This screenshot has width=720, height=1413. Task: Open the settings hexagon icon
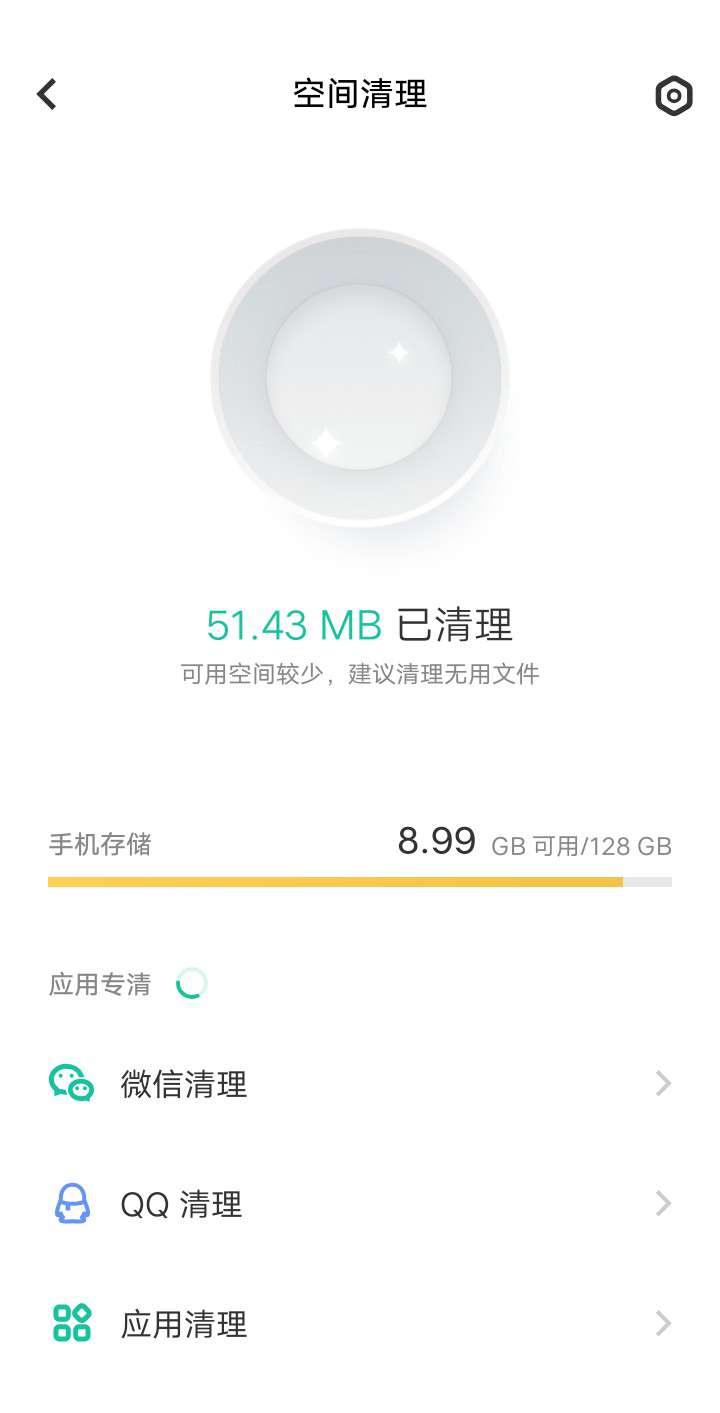point(673,96)
